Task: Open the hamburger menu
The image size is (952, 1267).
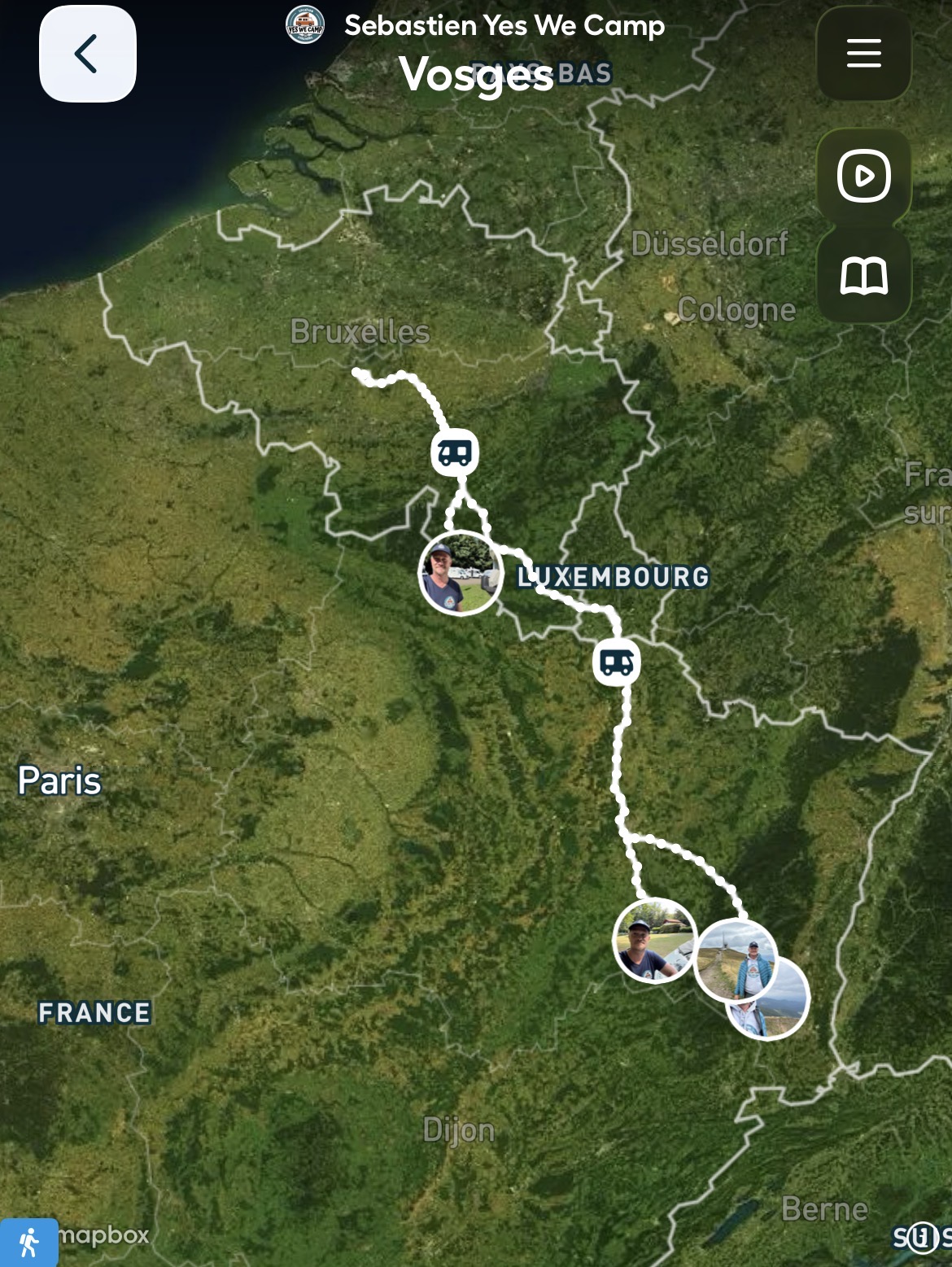Action: coord(863,54)
